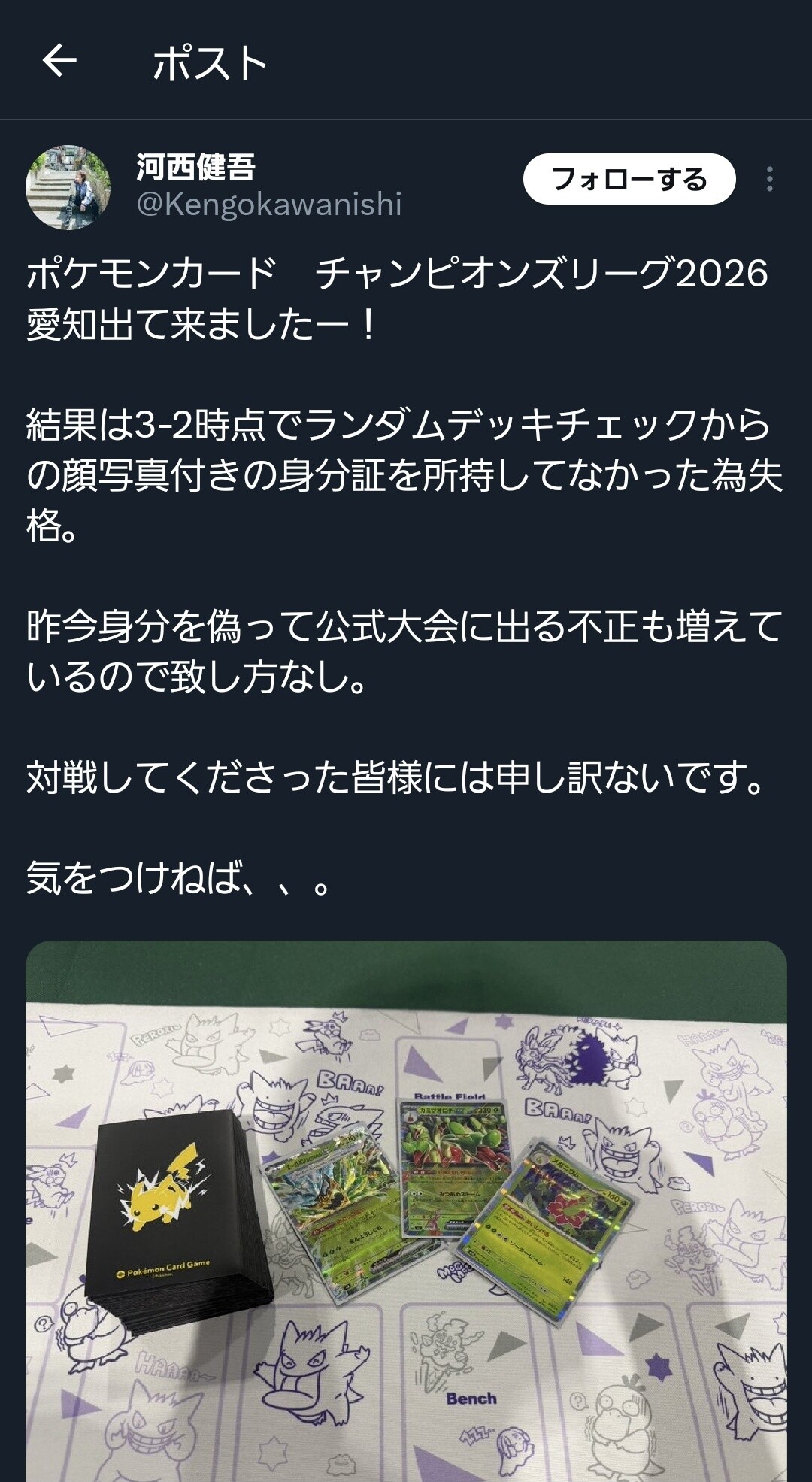Tap the フォローする follow button
Image resolution: width=812 pixels, height=1482 pixels.
[629, 179]
